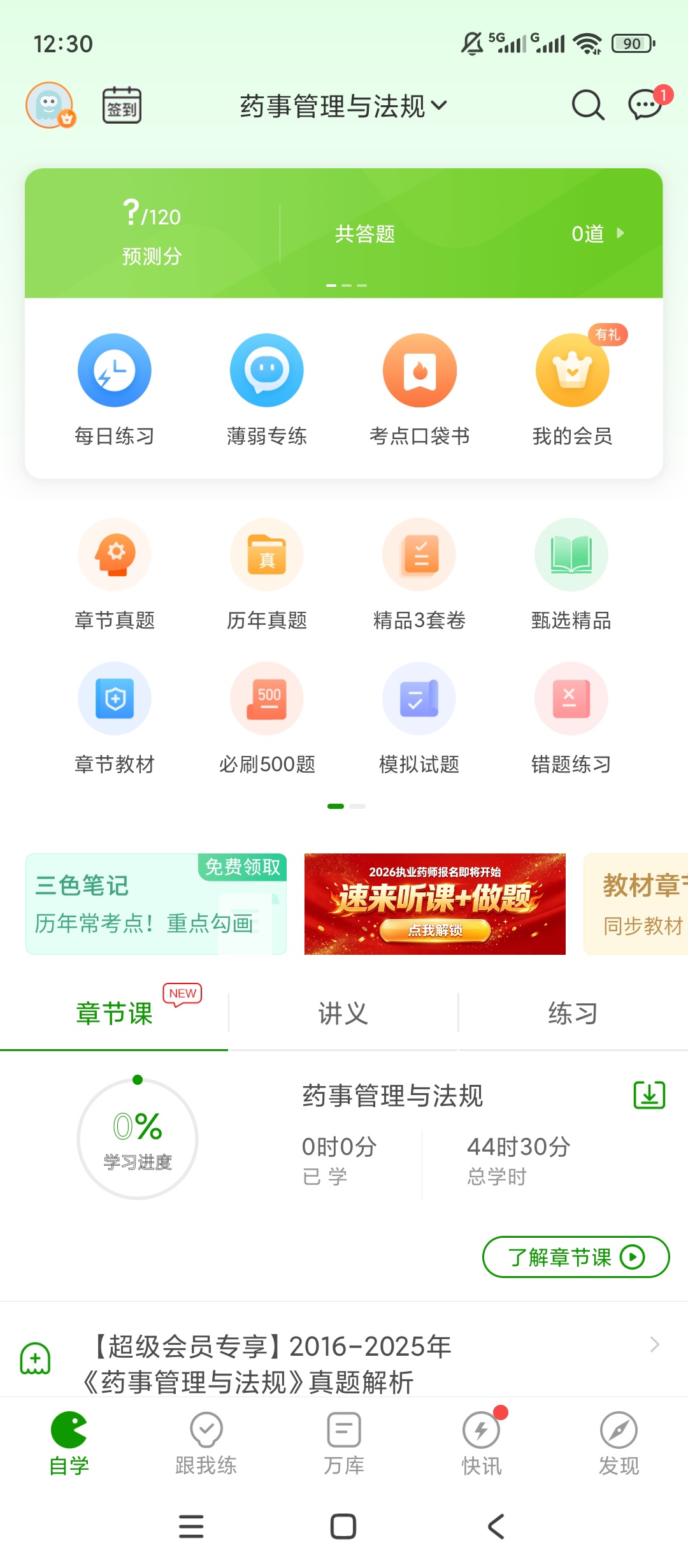The height and width of the screenshot is (1568, 688).
Task: Expand the 药事管理与法规 subject dropdown
Action: tap(344, 106)
